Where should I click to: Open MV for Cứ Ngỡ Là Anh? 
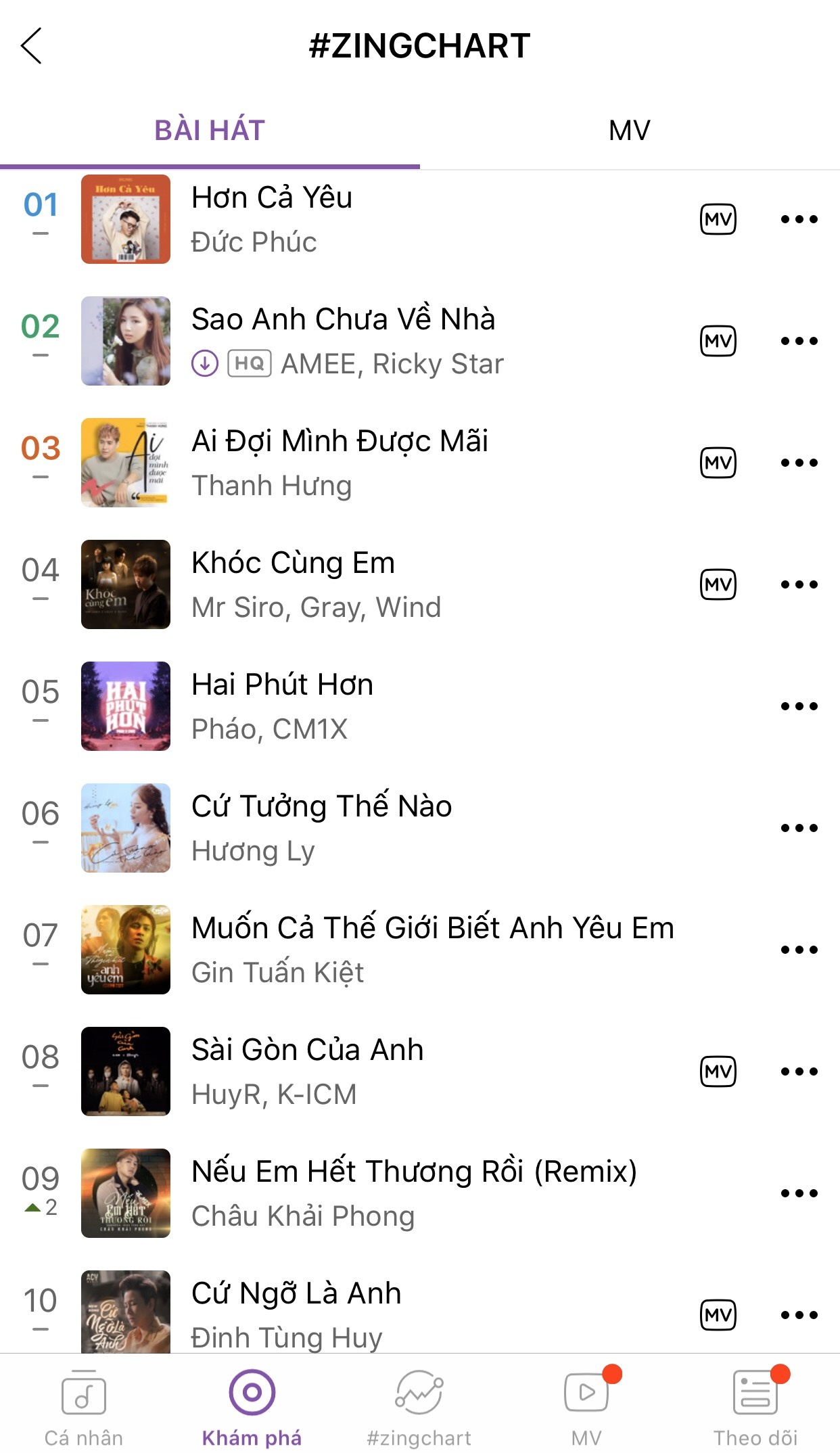point(718,1315)
